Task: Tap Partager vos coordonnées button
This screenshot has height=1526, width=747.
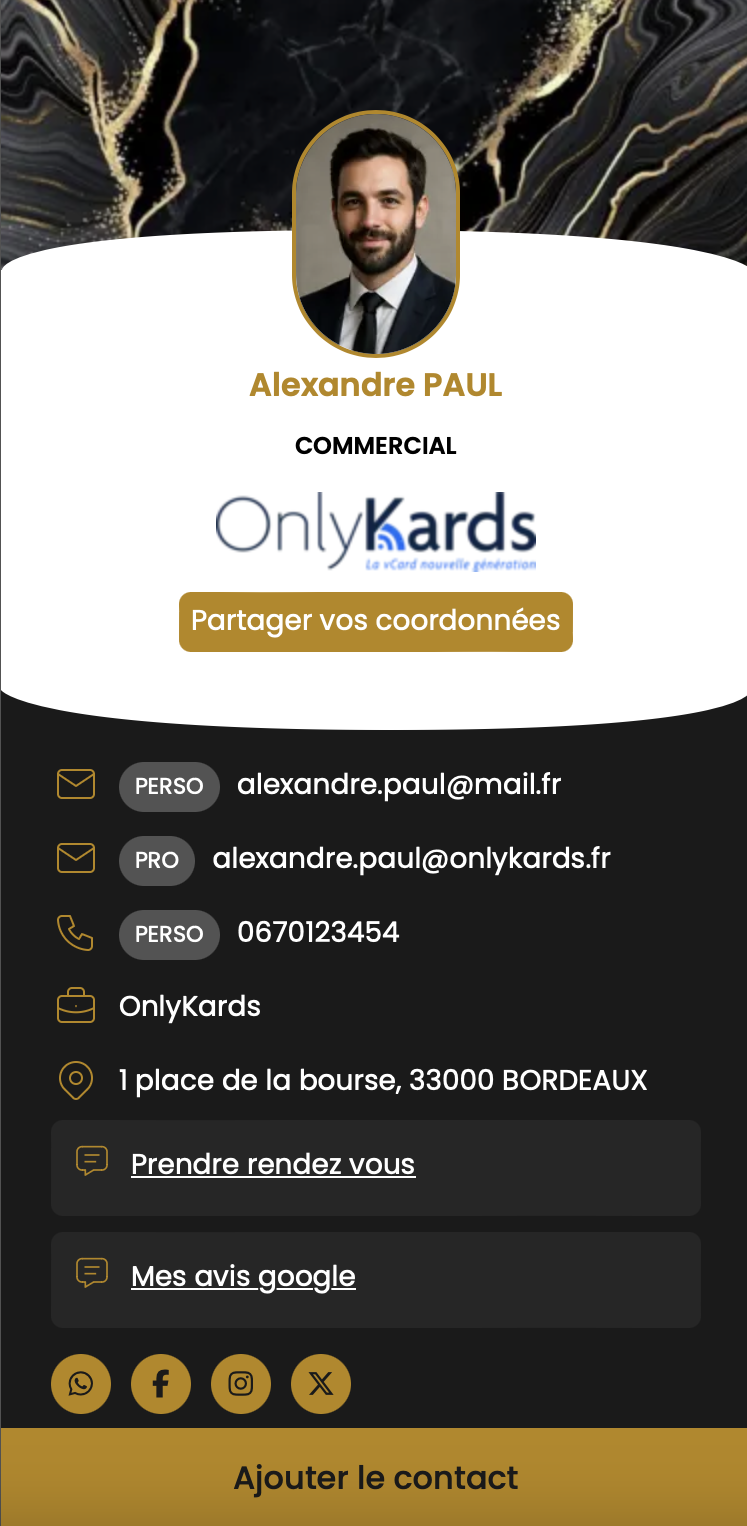Action: 375,621
